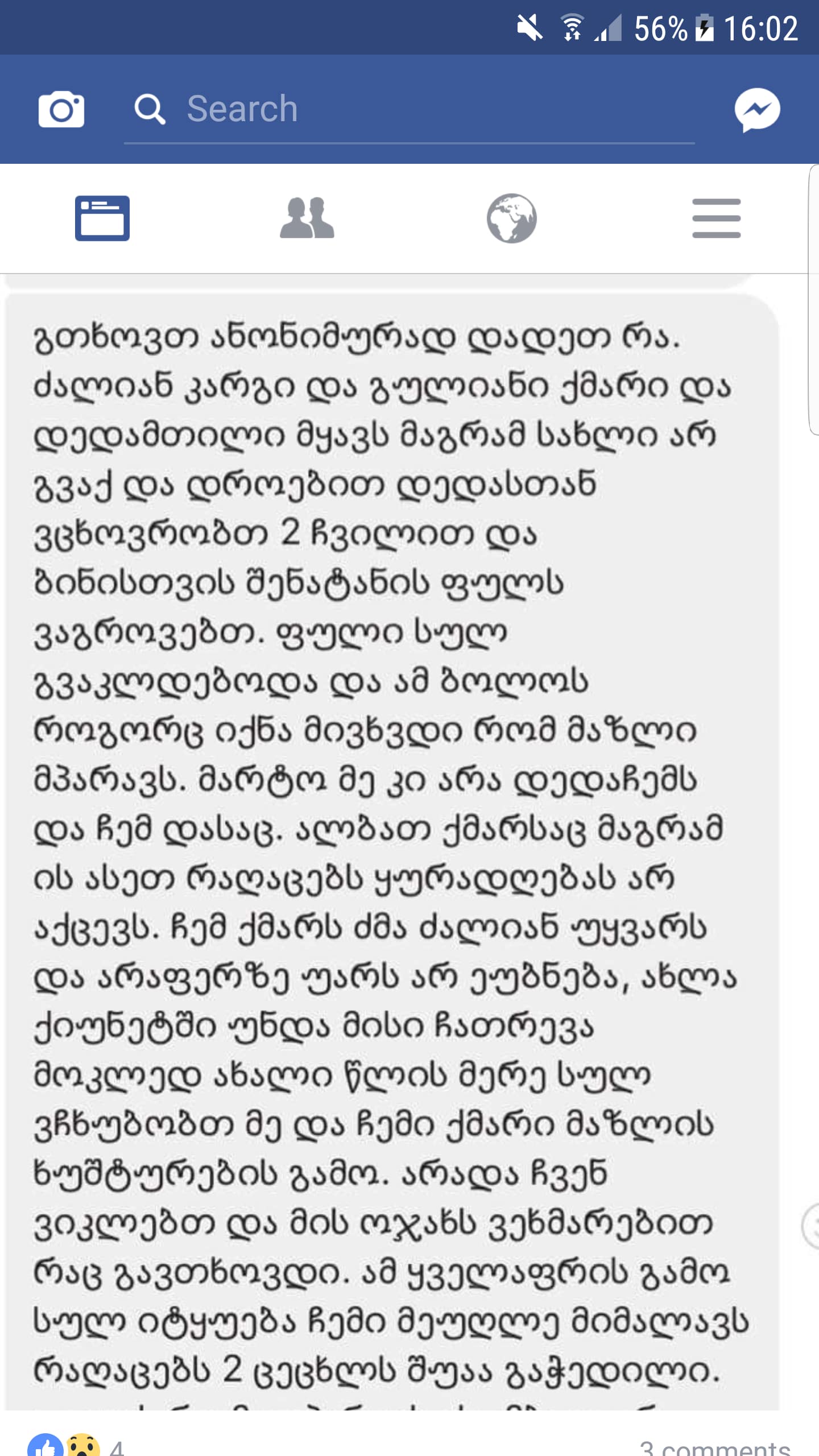This screenshot has height=1456, width=819.
Task: Switch to the Friend Requests tab
Action: click(x=307, y=218)
